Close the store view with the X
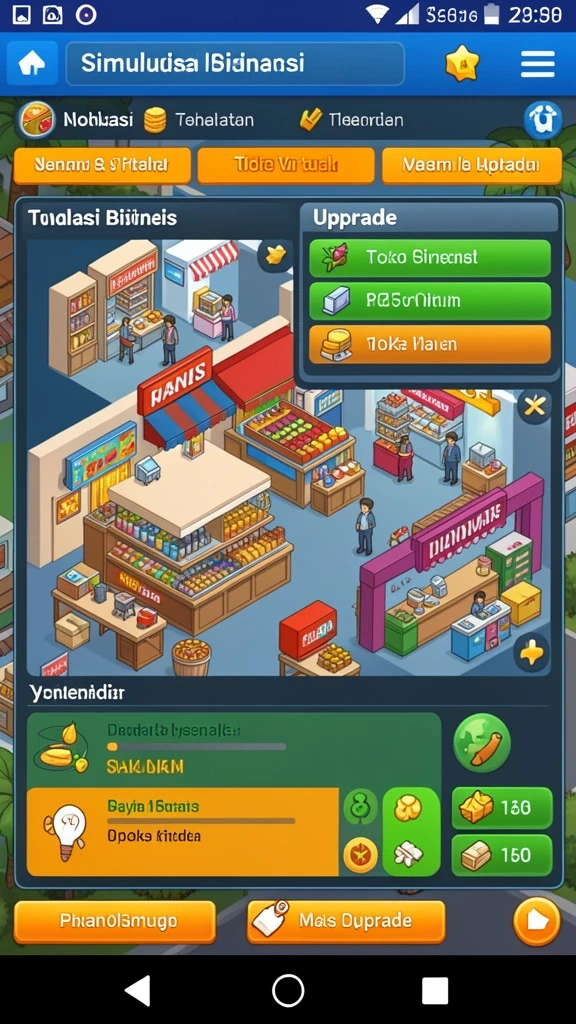576x1024 pixels. [x=534, y=407]
